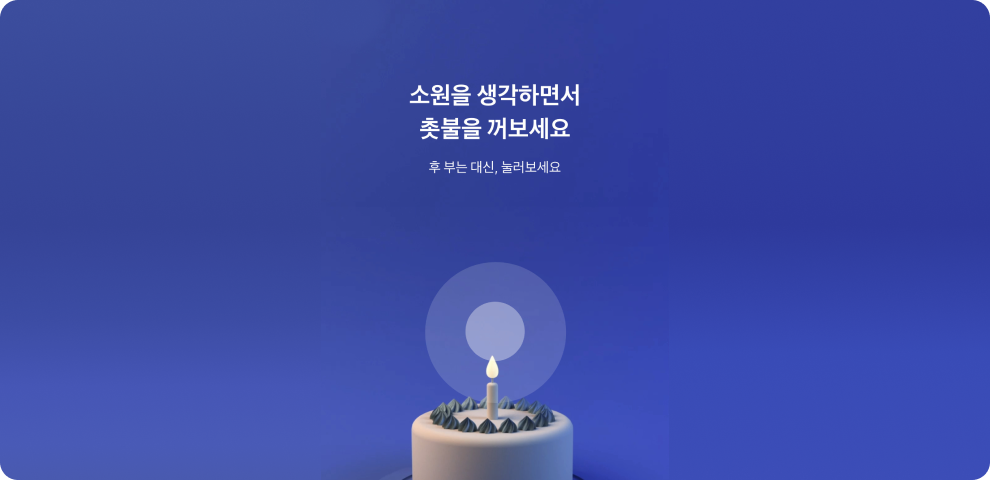Viewport: 990px width, 480px height.
Task: Tap the glowing circle to blow out candle
Action: (495, 331)
